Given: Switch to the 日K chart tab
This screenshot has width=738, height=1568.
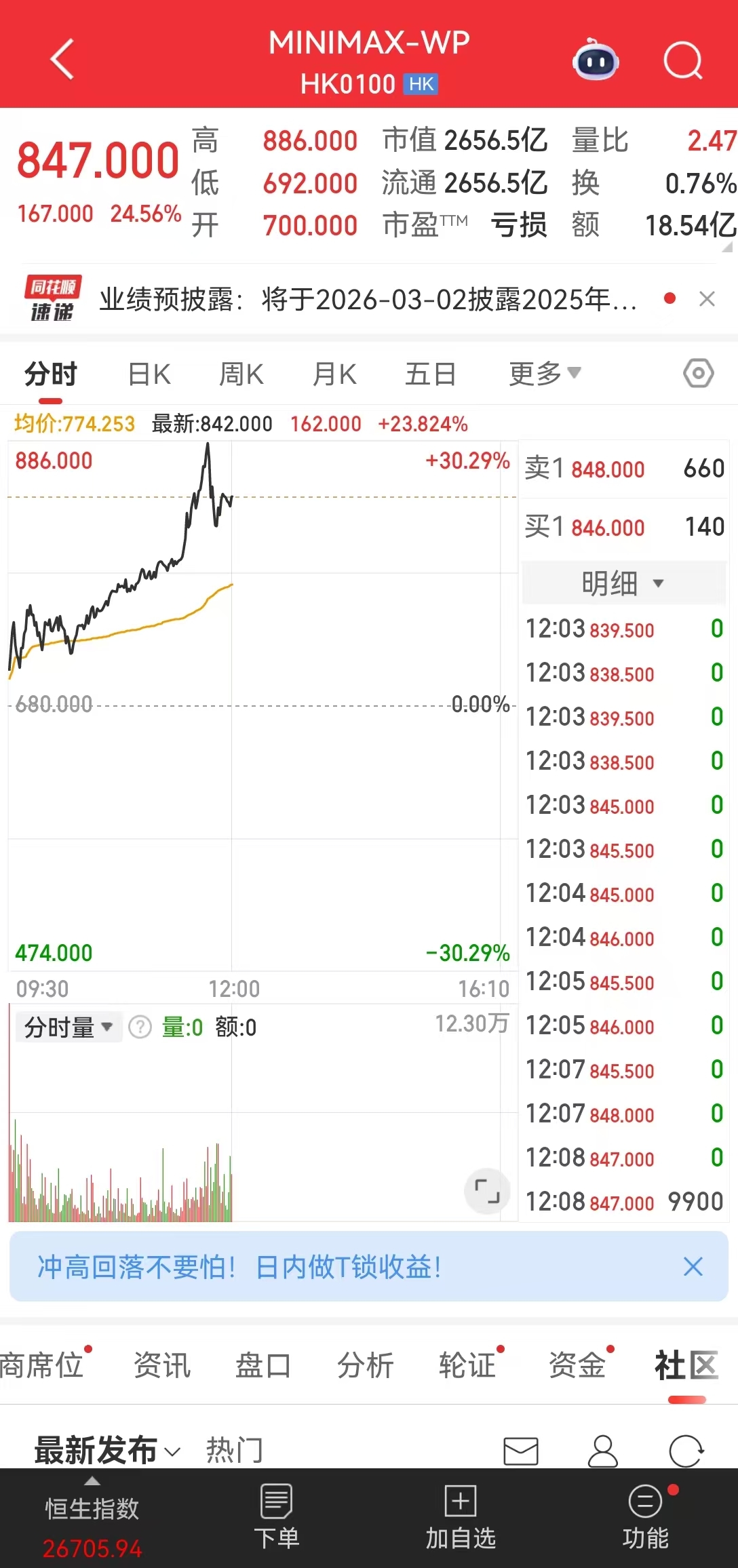Looking at the screenshot, I should pyautogui.click(x=148, y=373).
